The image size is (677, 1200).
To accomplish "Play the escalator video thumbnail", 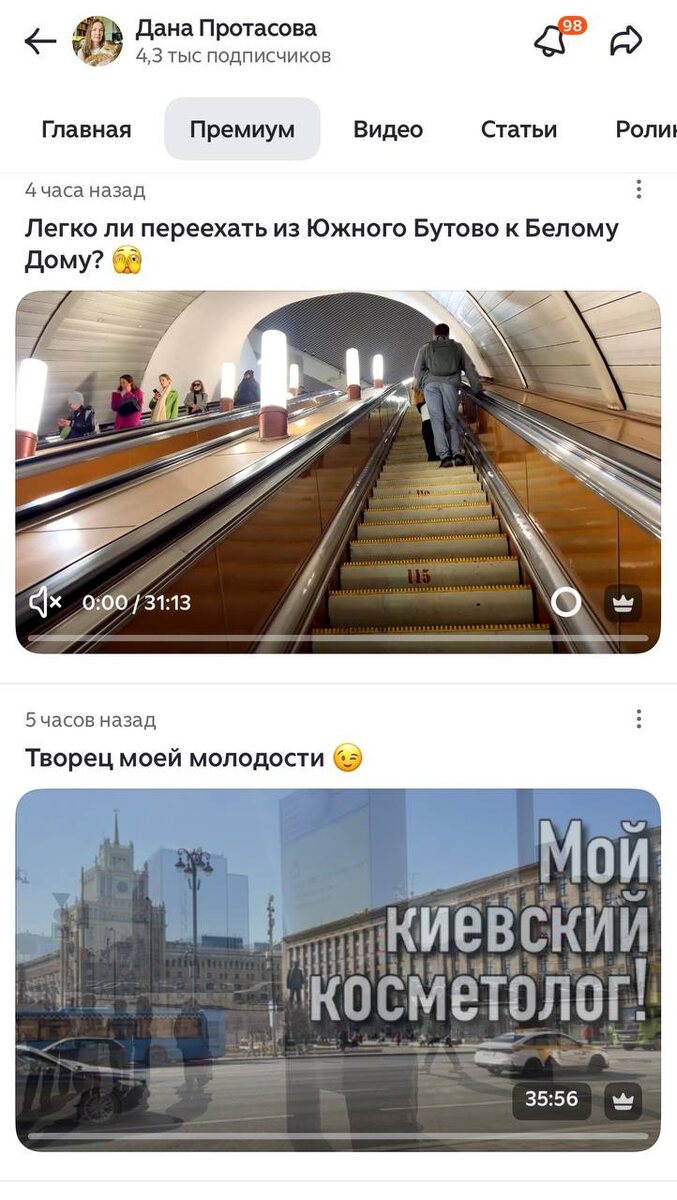I will (338, 470).
